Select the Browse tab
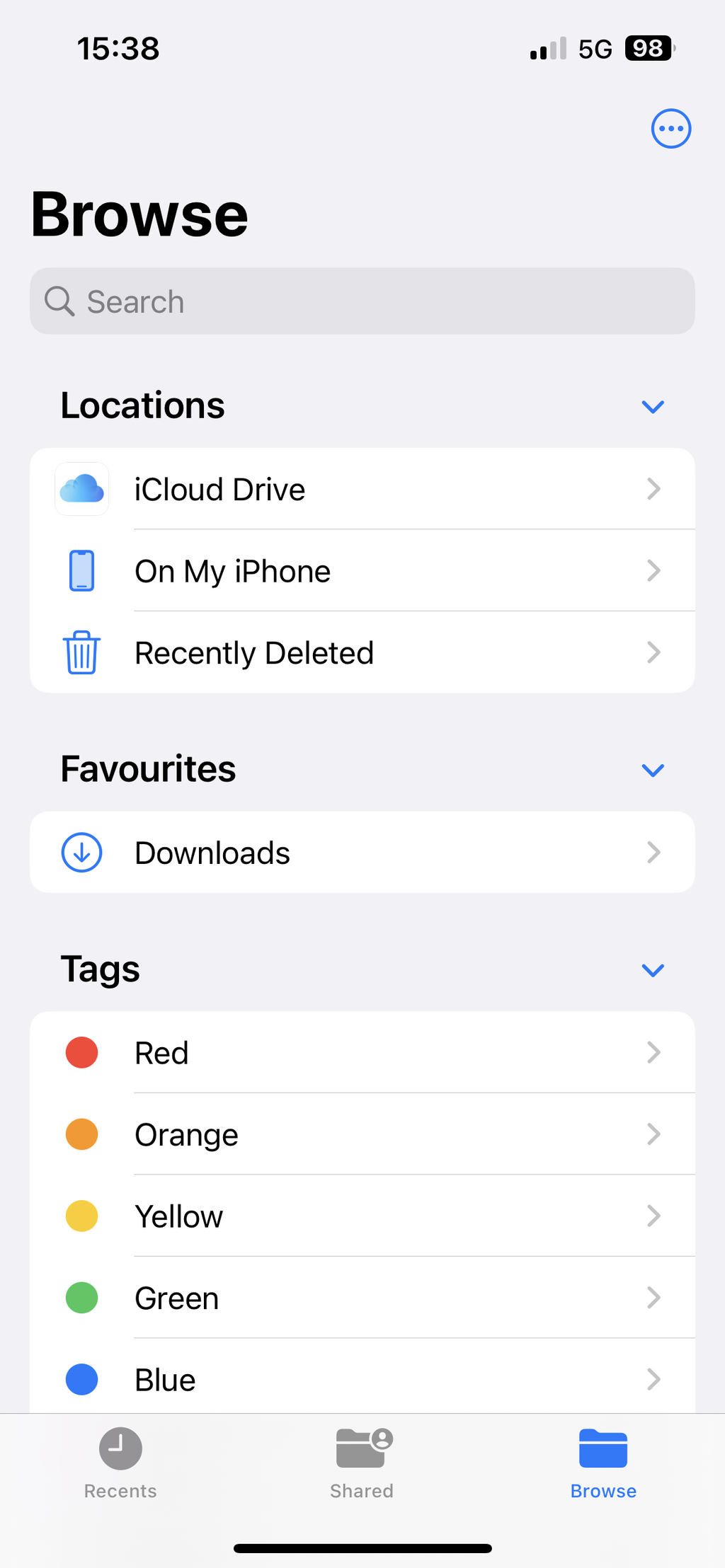Viewport: 725px width, 1568px height. (603, 1461)
